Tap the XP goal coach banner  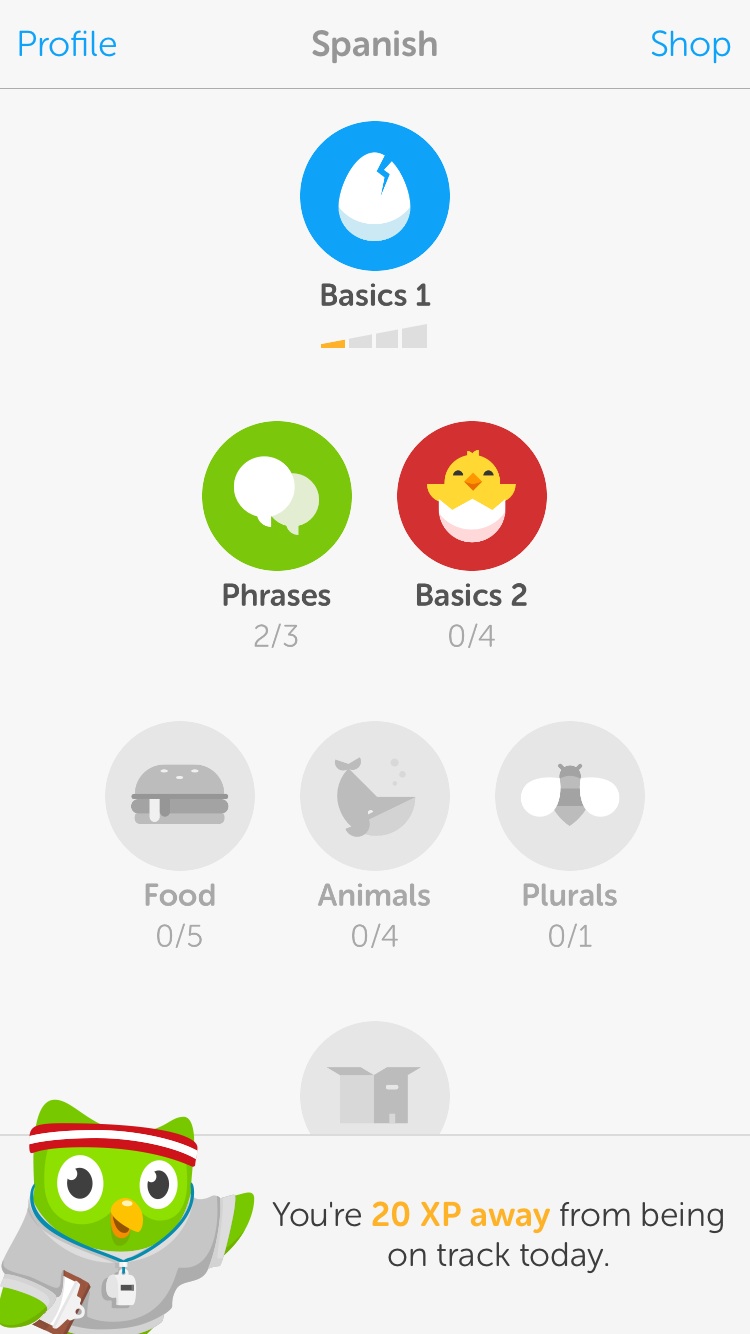(497, 1234)
